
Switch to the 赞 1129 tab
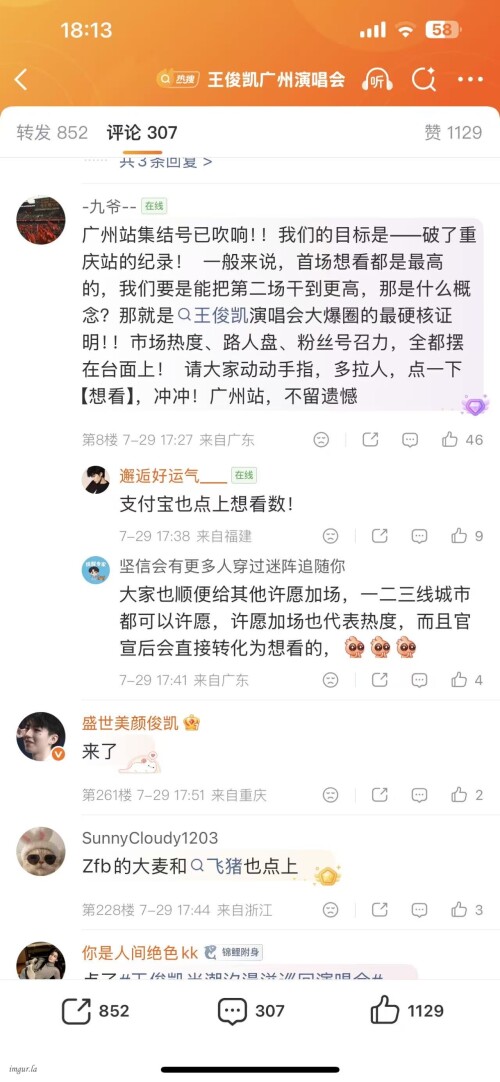tap(453, 132)
